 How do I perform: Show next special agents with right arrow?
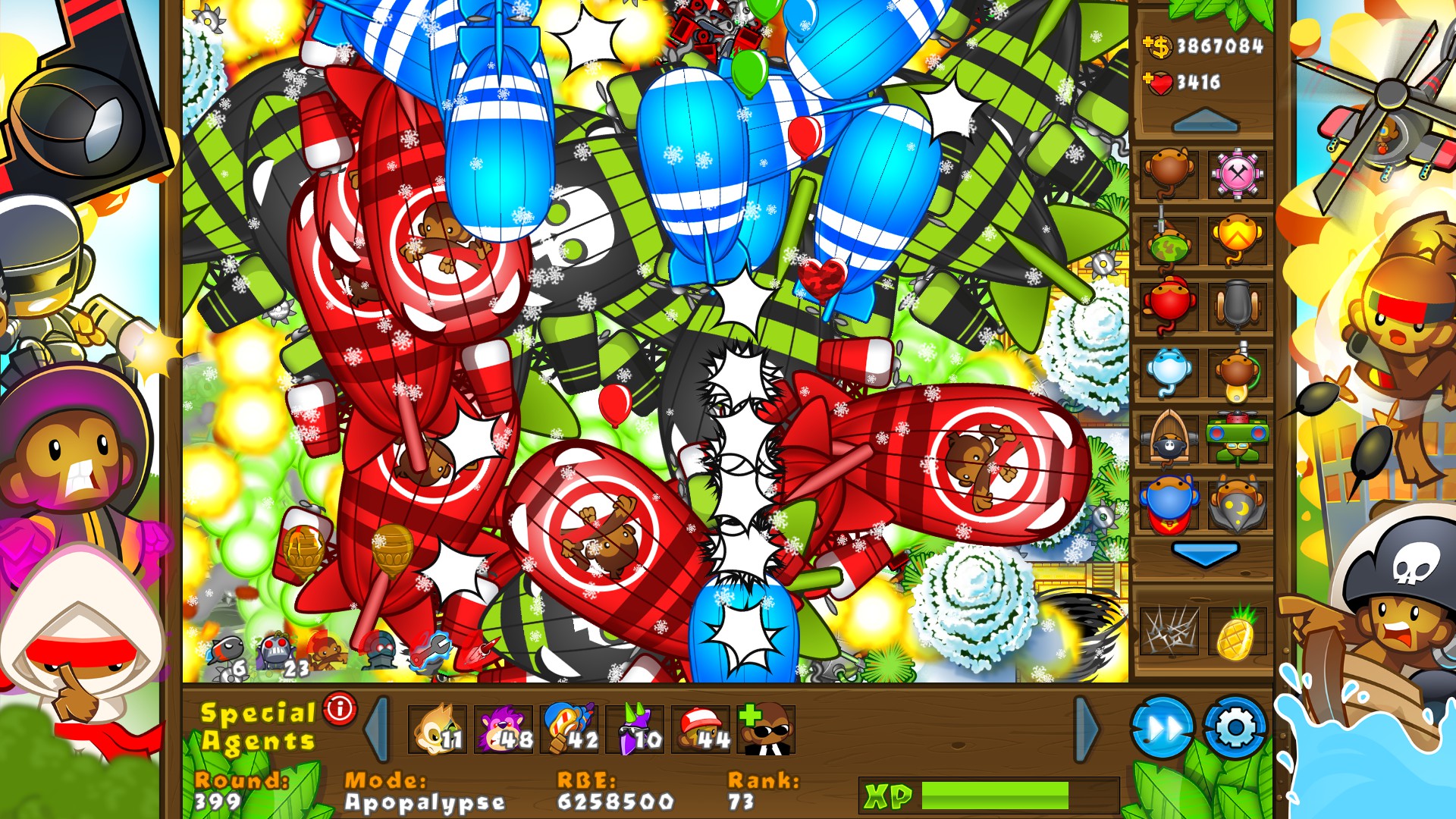click(x=1087, y=730)
